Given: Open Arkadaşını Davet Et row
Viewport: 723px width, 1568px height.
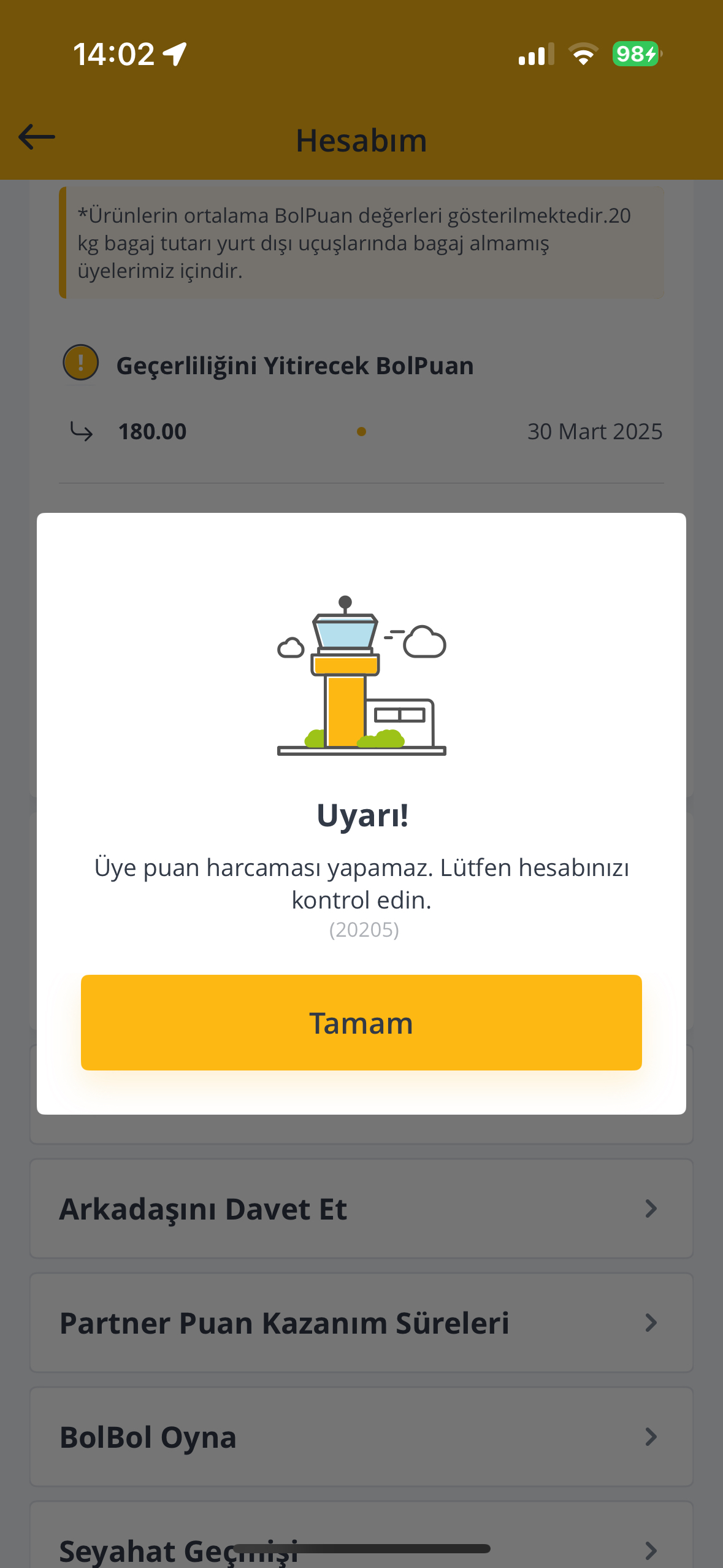Looking at the screenshot, I should (x=361, y=1209).
